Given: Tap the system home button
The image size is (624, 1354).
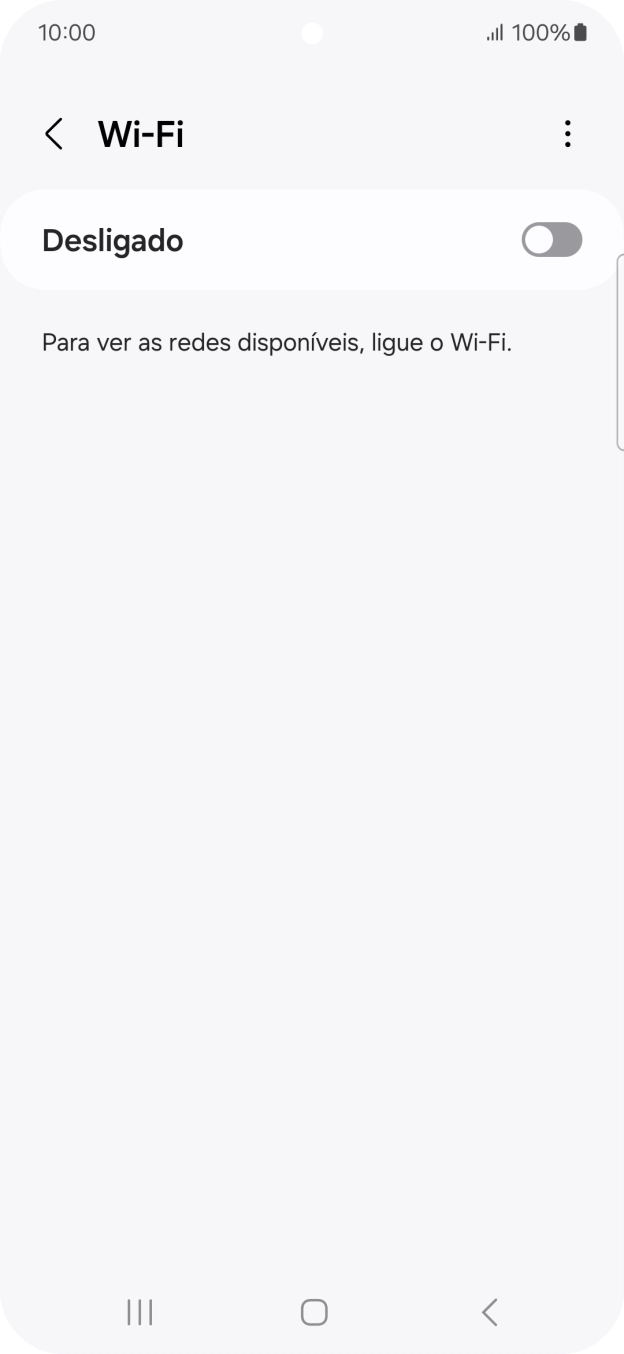Looking at the screenshot, I should [x=314, y=1312].
